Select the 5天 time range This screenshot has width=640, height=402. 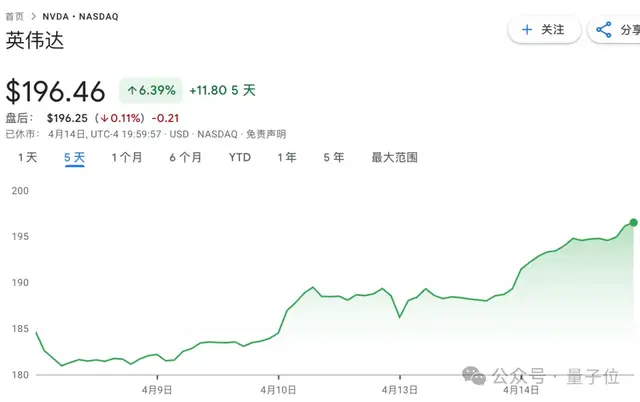(74, 157)
